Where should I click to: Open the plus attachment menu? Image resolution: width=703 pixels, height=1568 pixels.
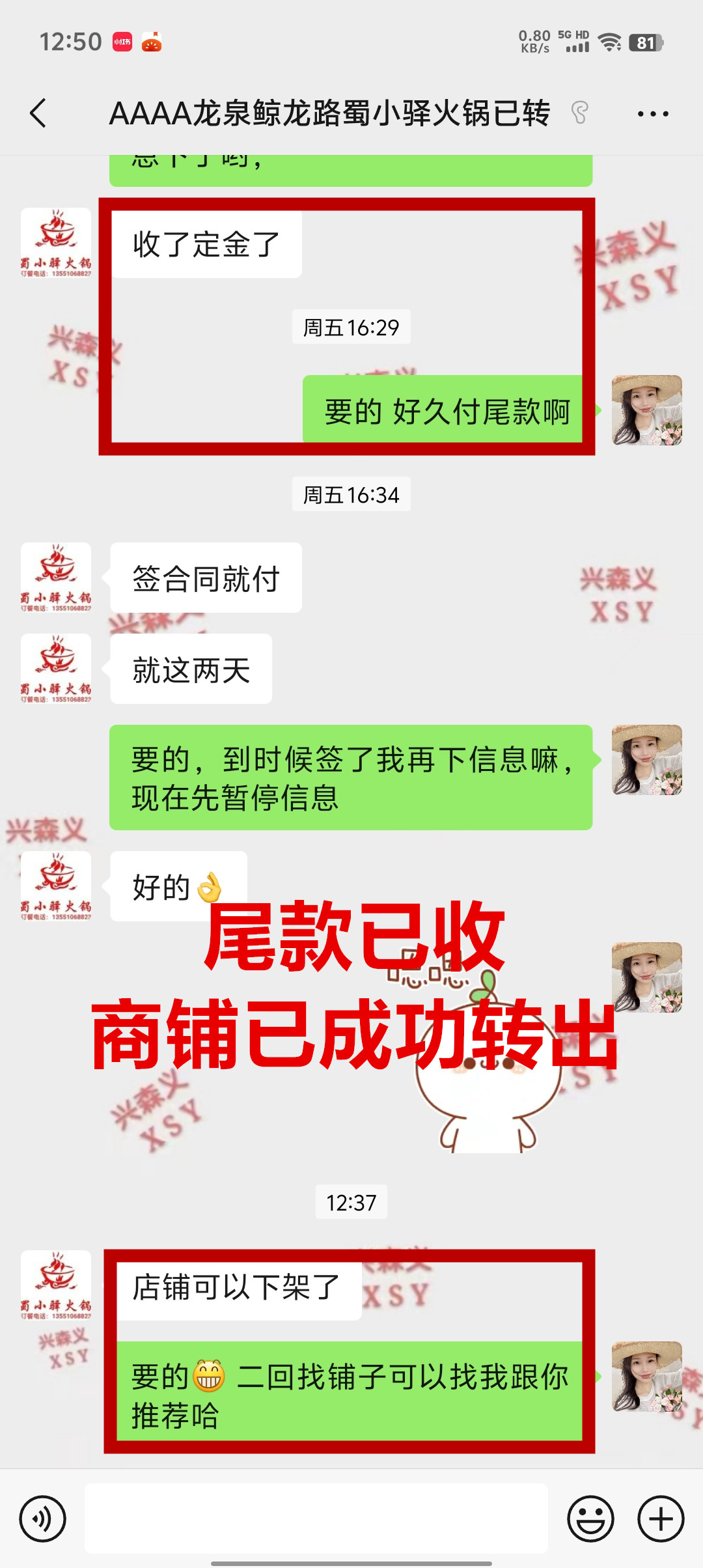click(x=661, y=1519)
